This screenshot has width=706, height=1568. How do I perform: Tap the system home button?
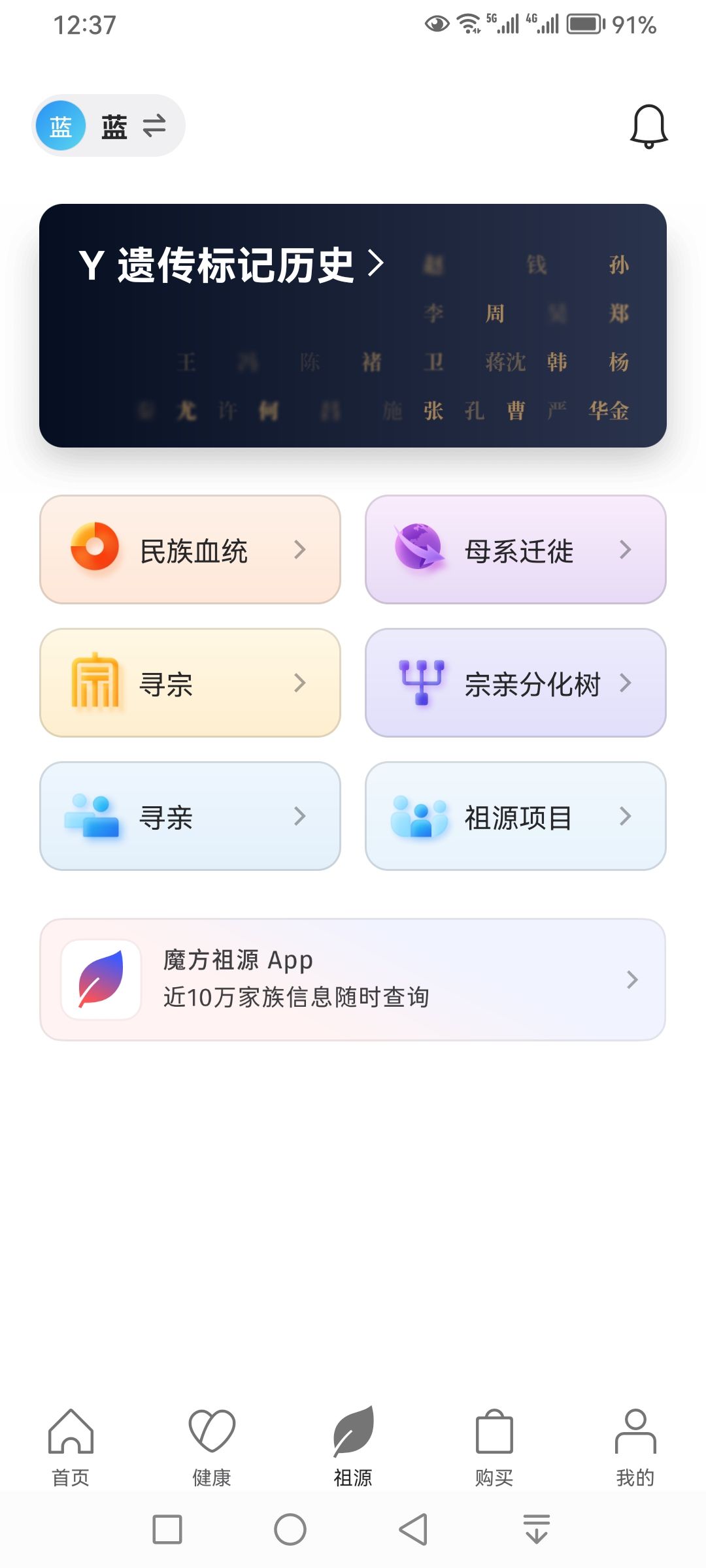pyautogui.click(x=290, y=1529)
